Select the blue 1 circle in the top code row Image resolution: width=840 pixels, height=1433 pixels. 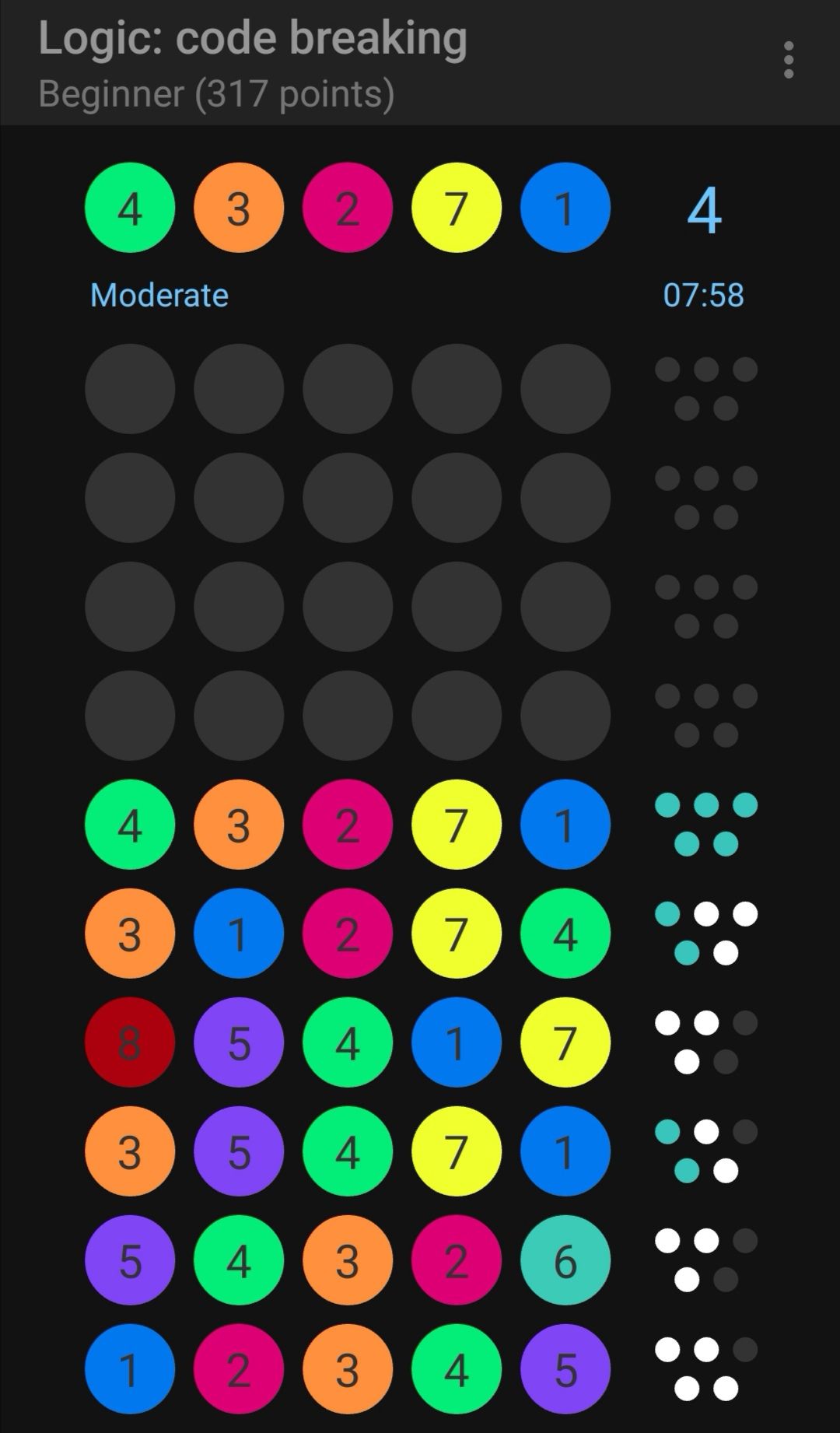(565, 208)
